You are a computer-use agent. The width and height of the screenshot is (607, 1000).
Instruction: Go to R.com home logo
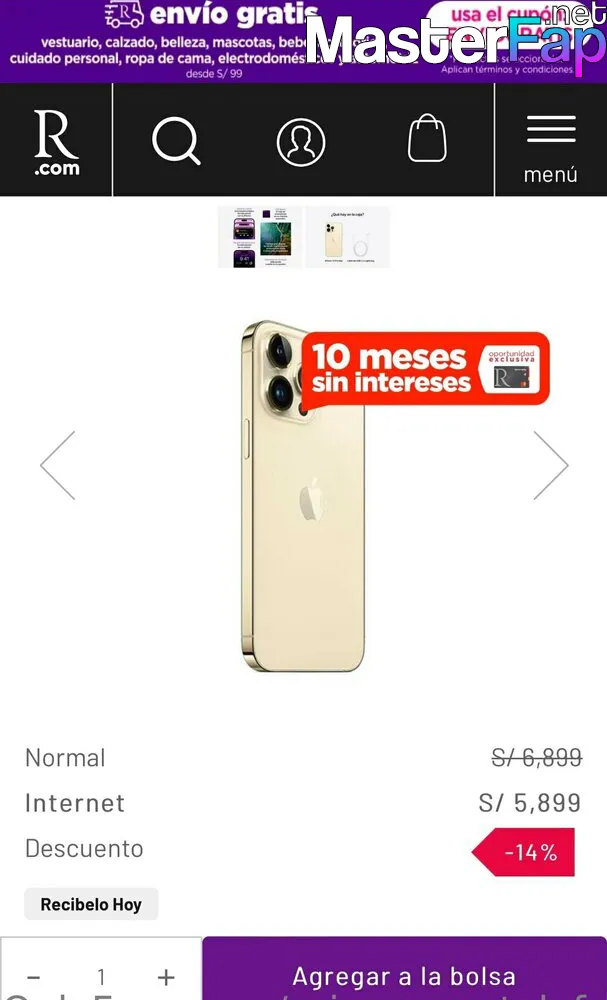57,142
